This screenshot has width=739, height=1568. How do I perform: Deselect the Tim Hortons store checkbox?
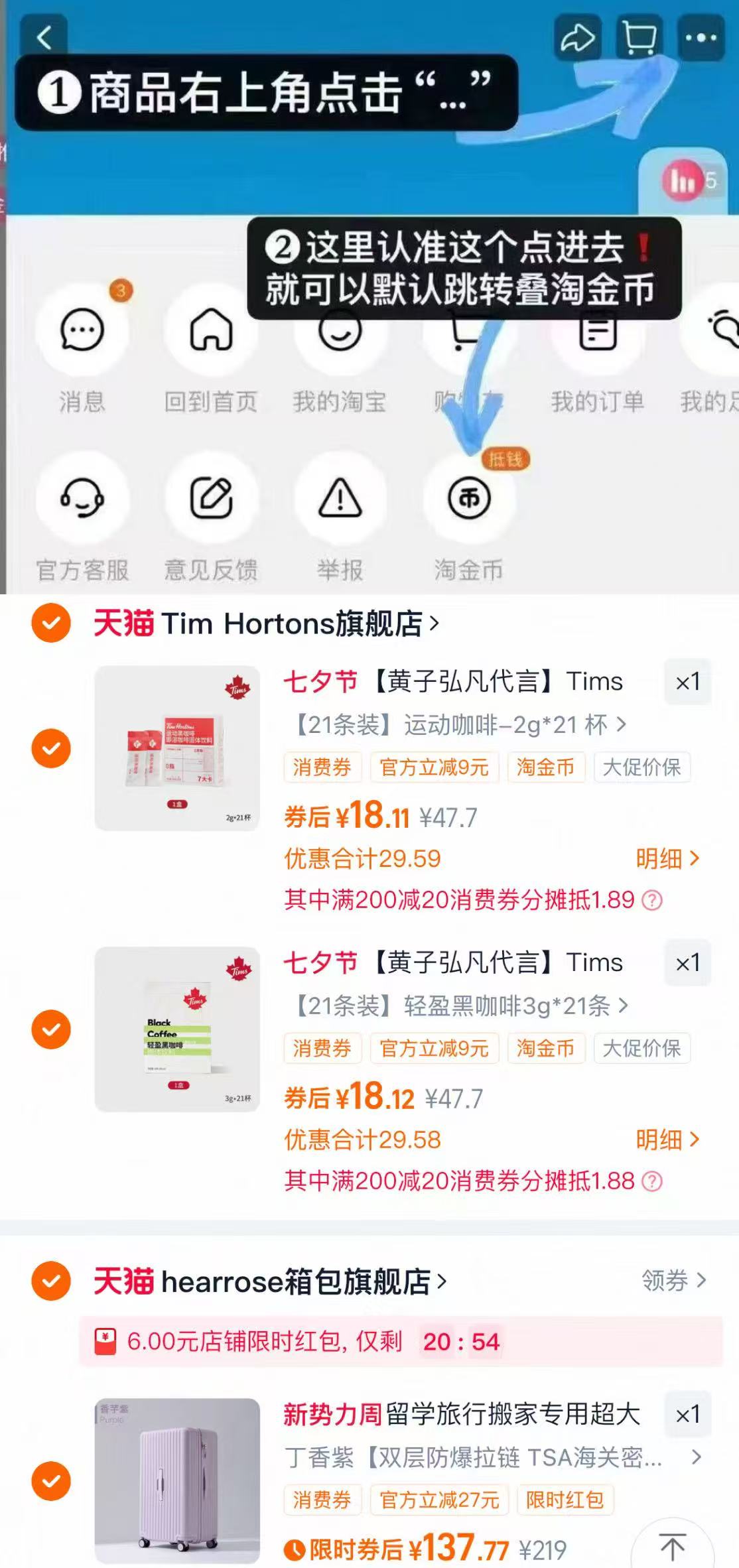click(50, 624)
